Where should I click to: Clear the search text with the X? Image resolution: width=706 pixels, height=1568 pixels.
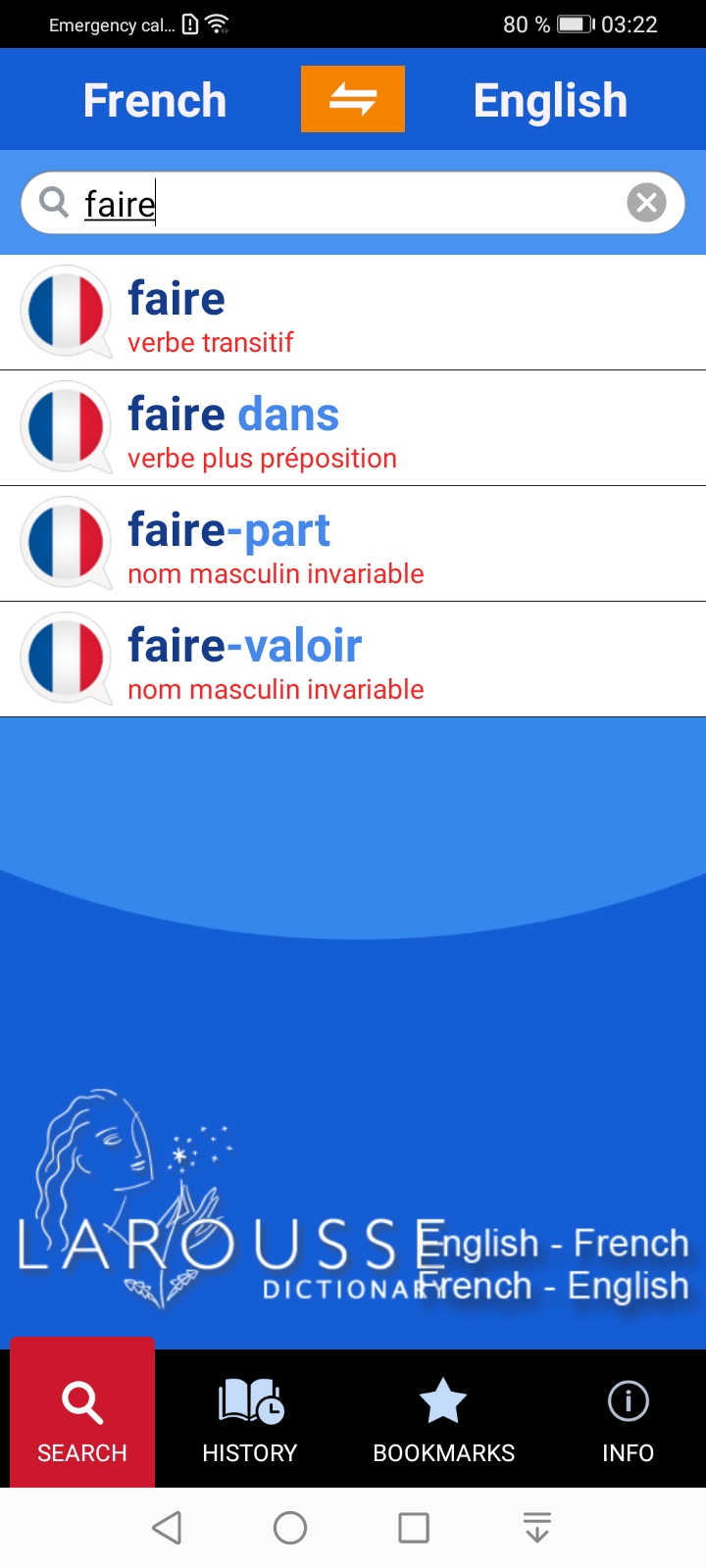(x=646, y=203)
